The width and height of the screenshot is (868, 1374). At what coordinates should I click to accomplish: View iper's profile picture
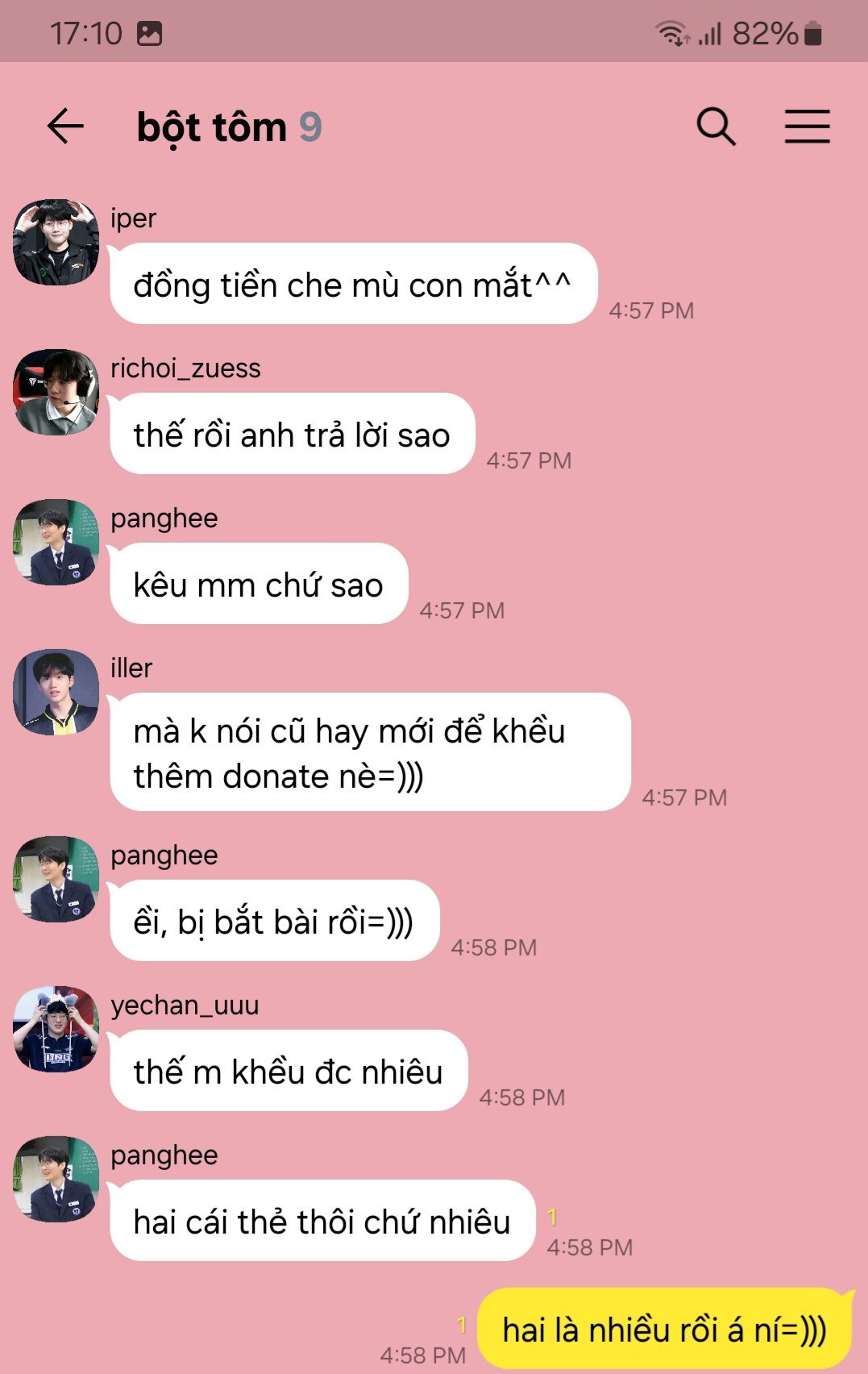coord(56,242)
